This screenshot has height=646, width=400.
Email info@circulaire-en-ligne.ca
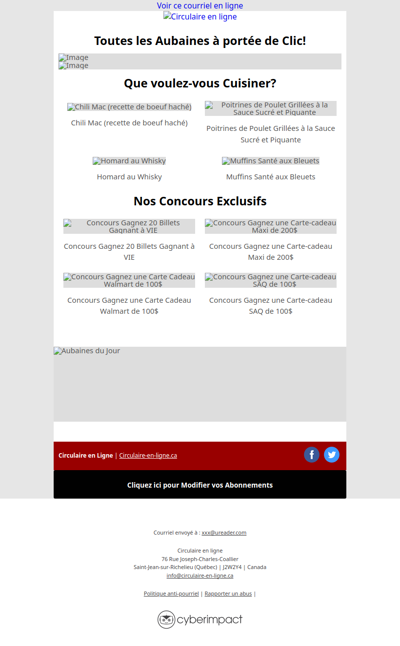(200, 576)
